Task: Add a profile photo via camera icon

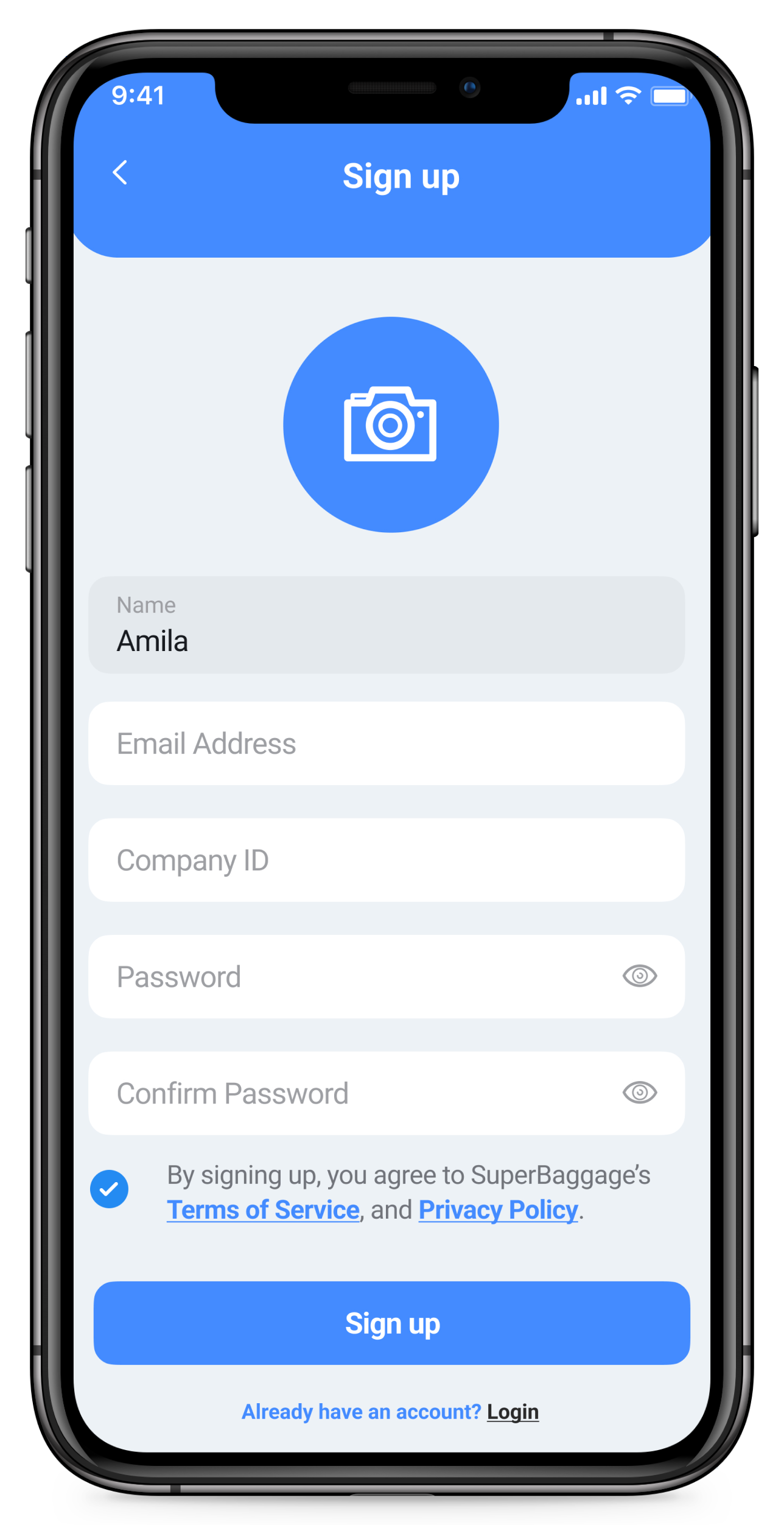Action: pos(391,424)
